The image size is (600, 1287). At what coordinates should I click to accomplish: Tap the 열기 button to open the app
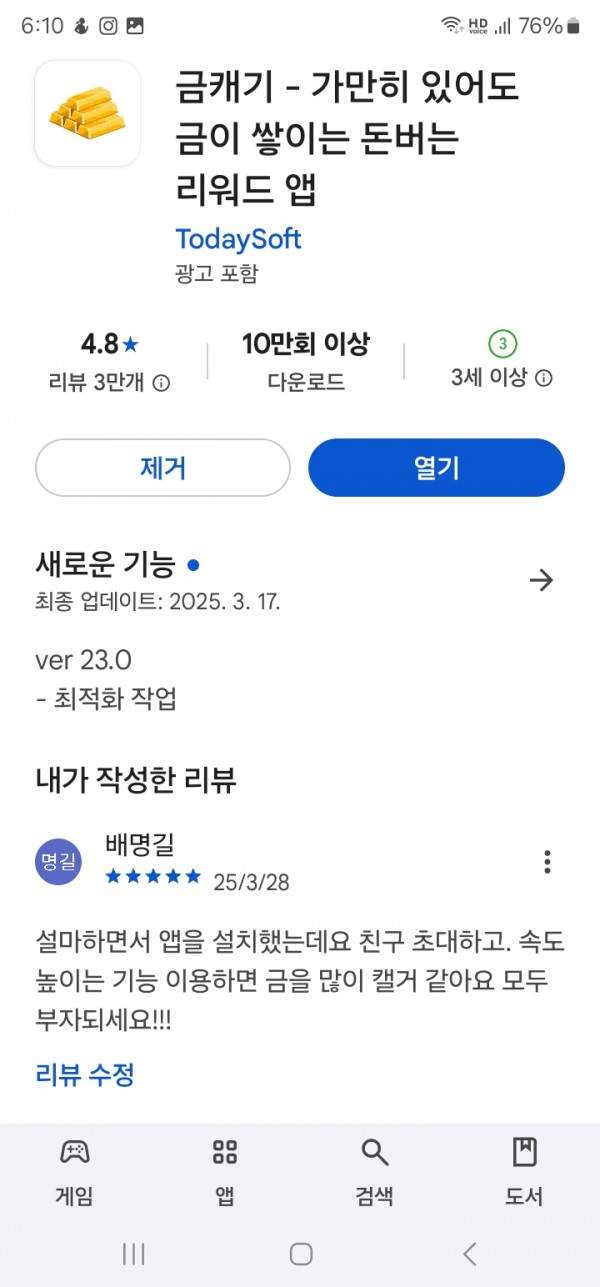point(436,467)
